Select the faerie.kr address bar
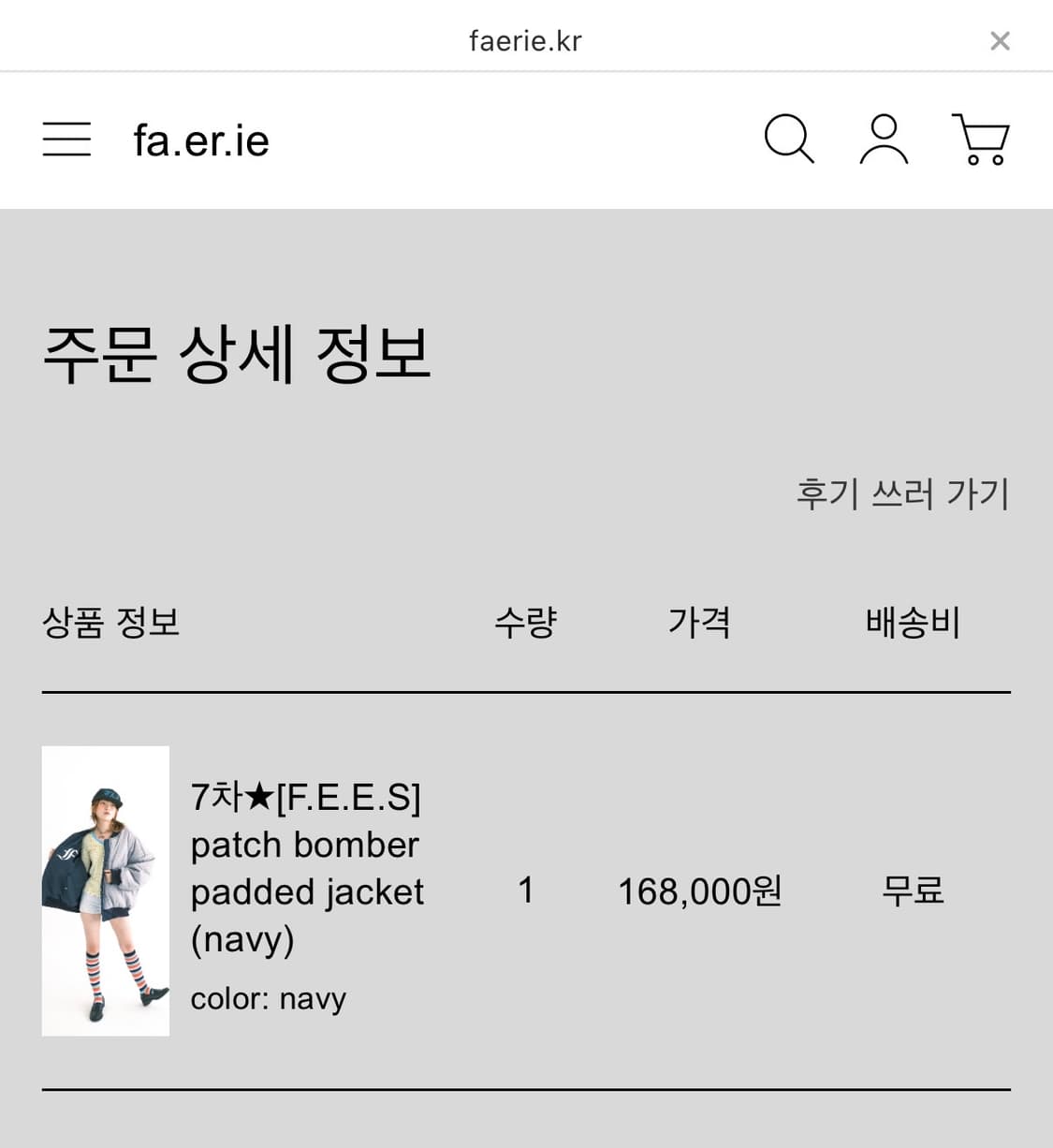 [526, 40]
